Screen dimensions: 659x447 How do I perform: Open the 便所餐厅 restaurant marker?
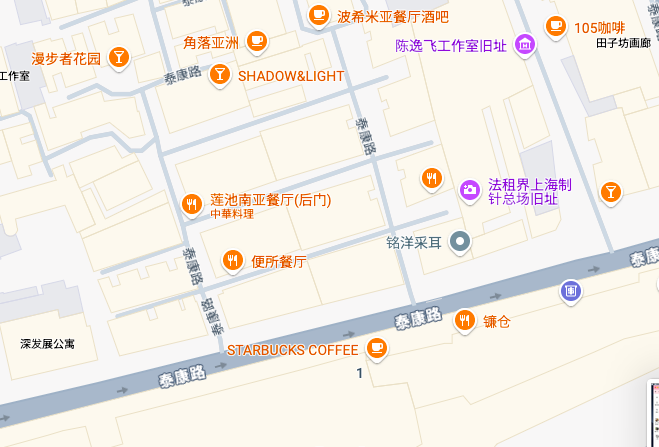pos(232,260)
